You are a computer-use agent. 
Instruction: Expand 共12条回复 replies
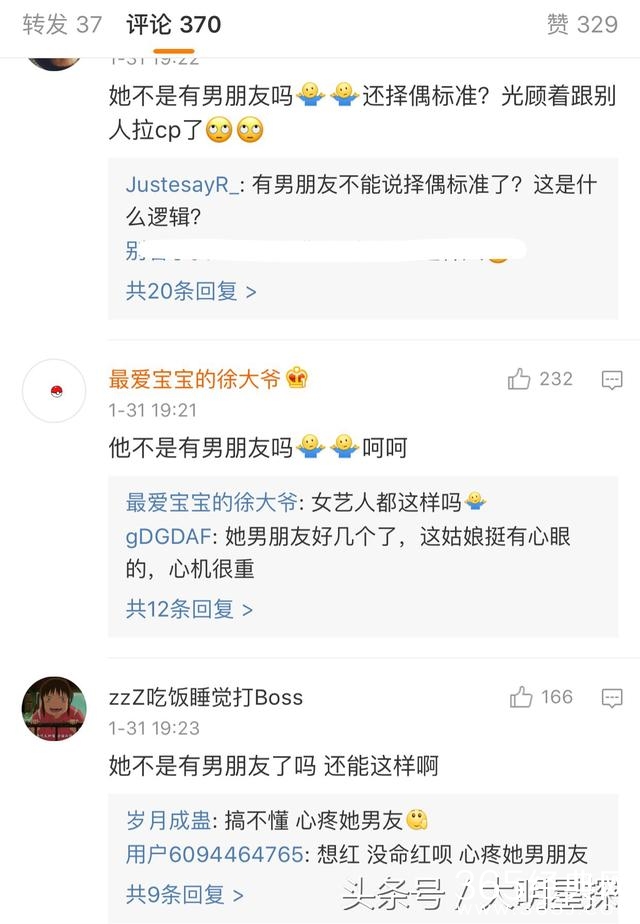pyautogui.click(x=189, y=608)
